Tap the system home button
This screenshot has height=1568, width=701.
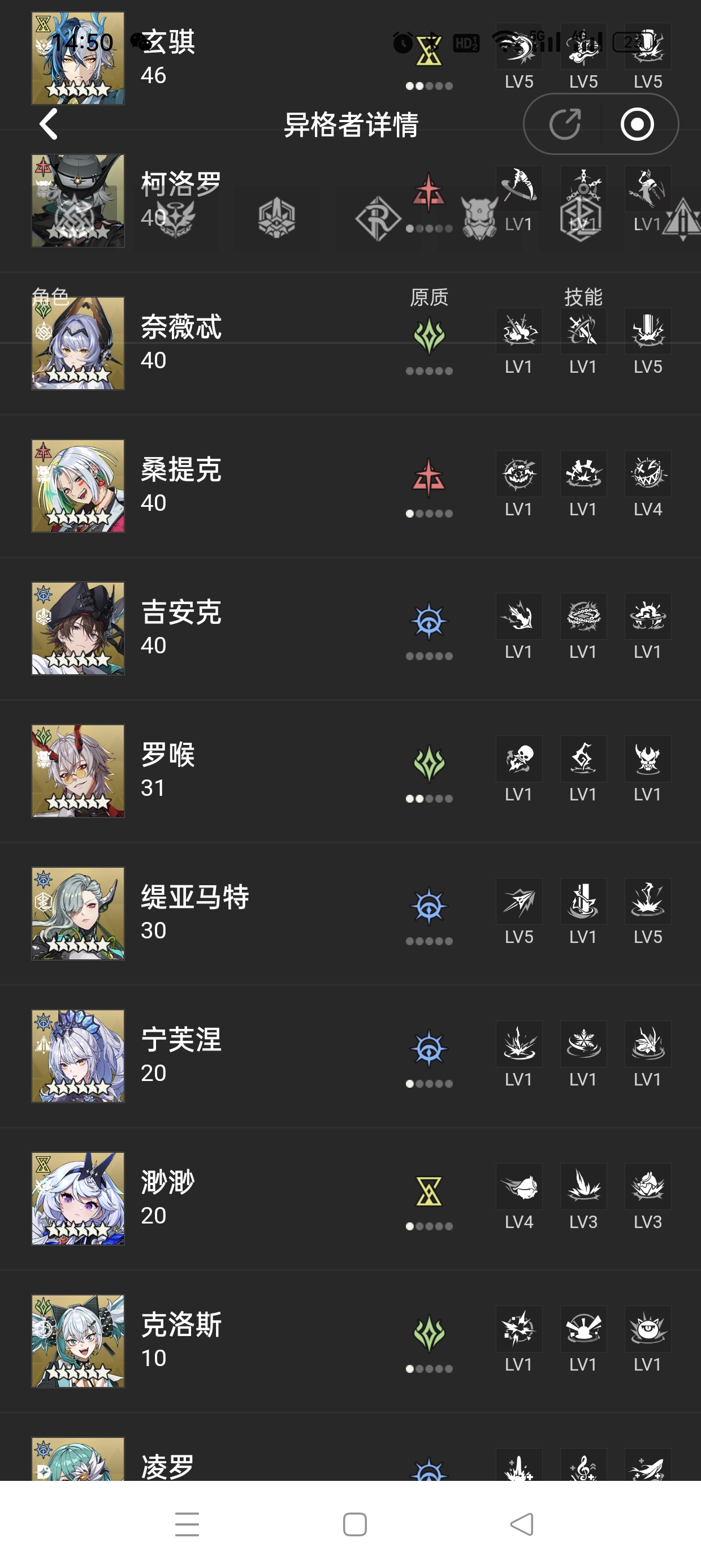[355, 1524]
